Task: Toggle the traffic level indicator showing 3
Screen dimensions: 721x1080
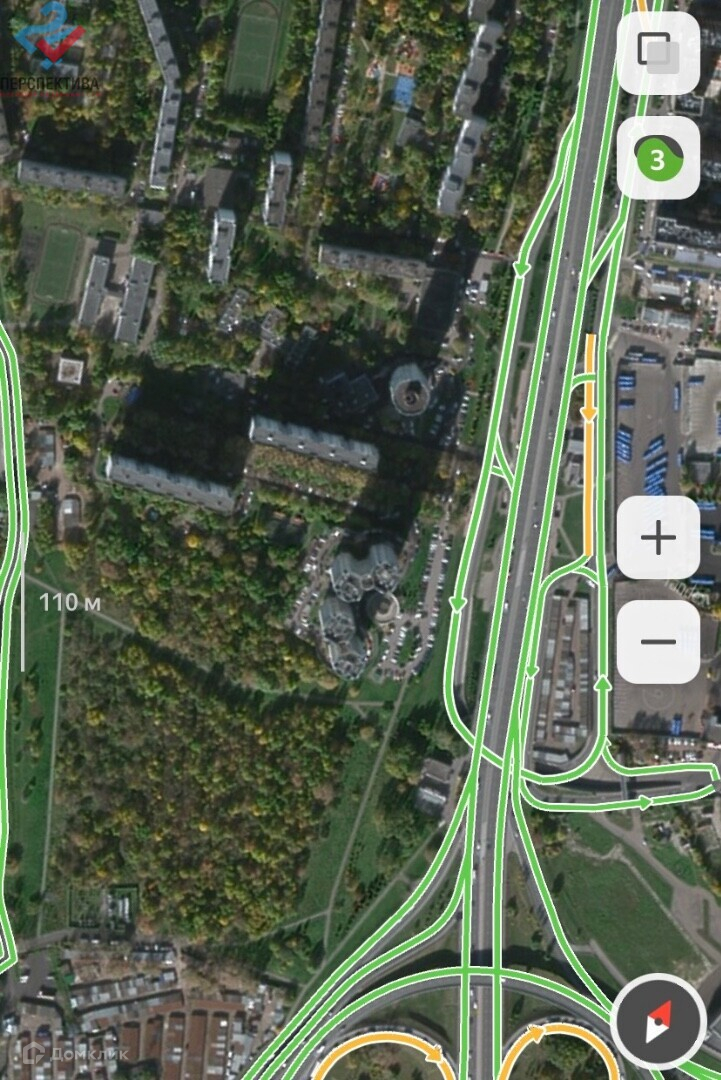Action: coord(658,158)
